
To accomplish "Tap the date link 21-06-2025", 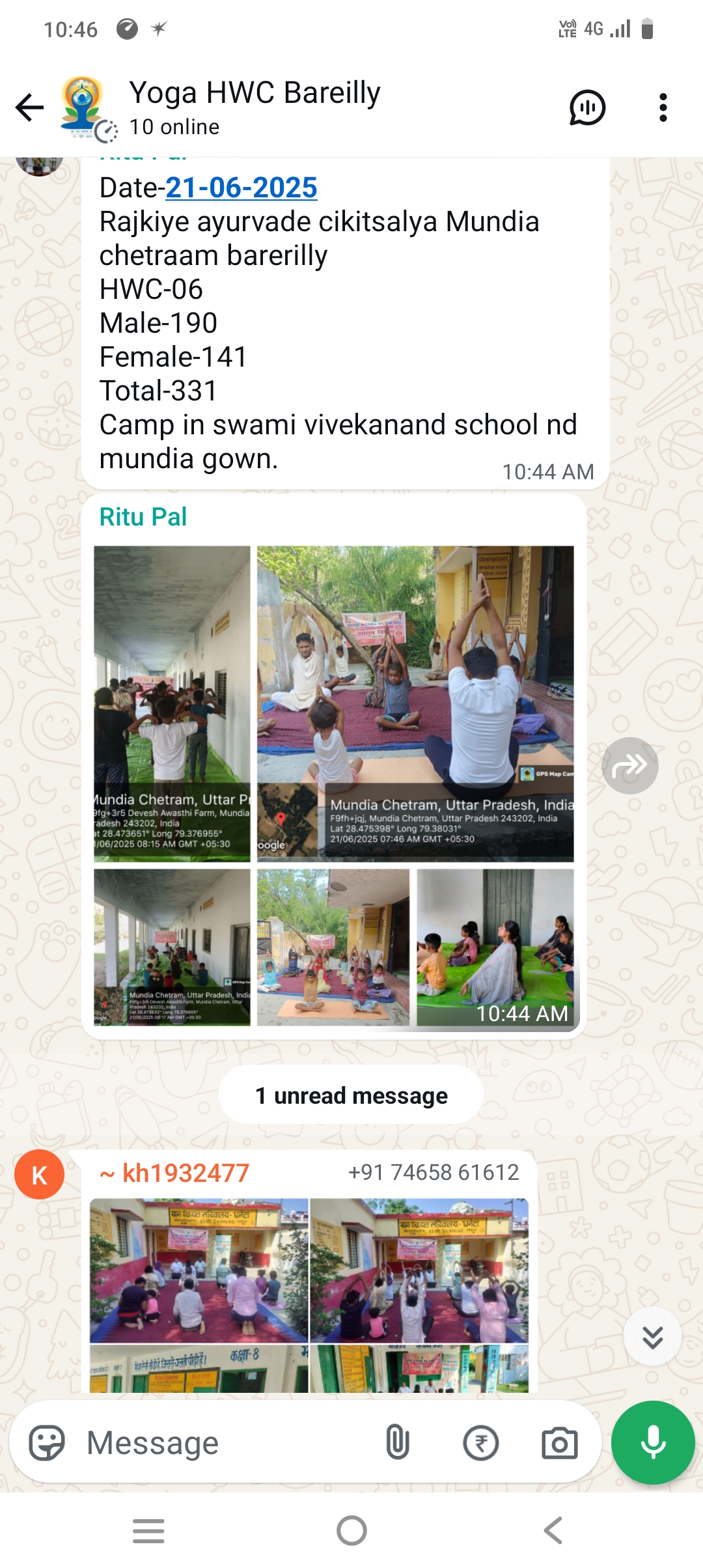I will pyautogui.click(x=241, y=188).
